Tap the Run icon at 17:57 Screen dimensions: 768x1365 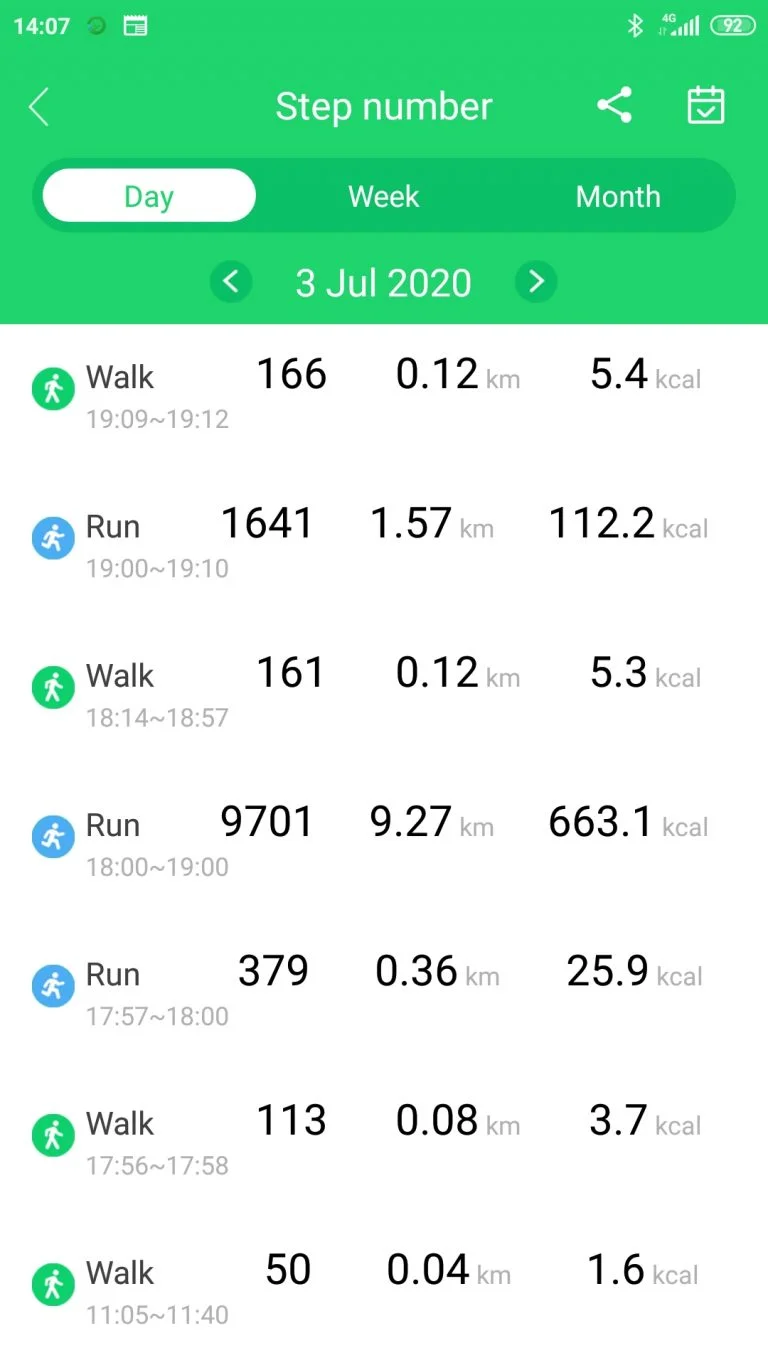pos(52,985)
